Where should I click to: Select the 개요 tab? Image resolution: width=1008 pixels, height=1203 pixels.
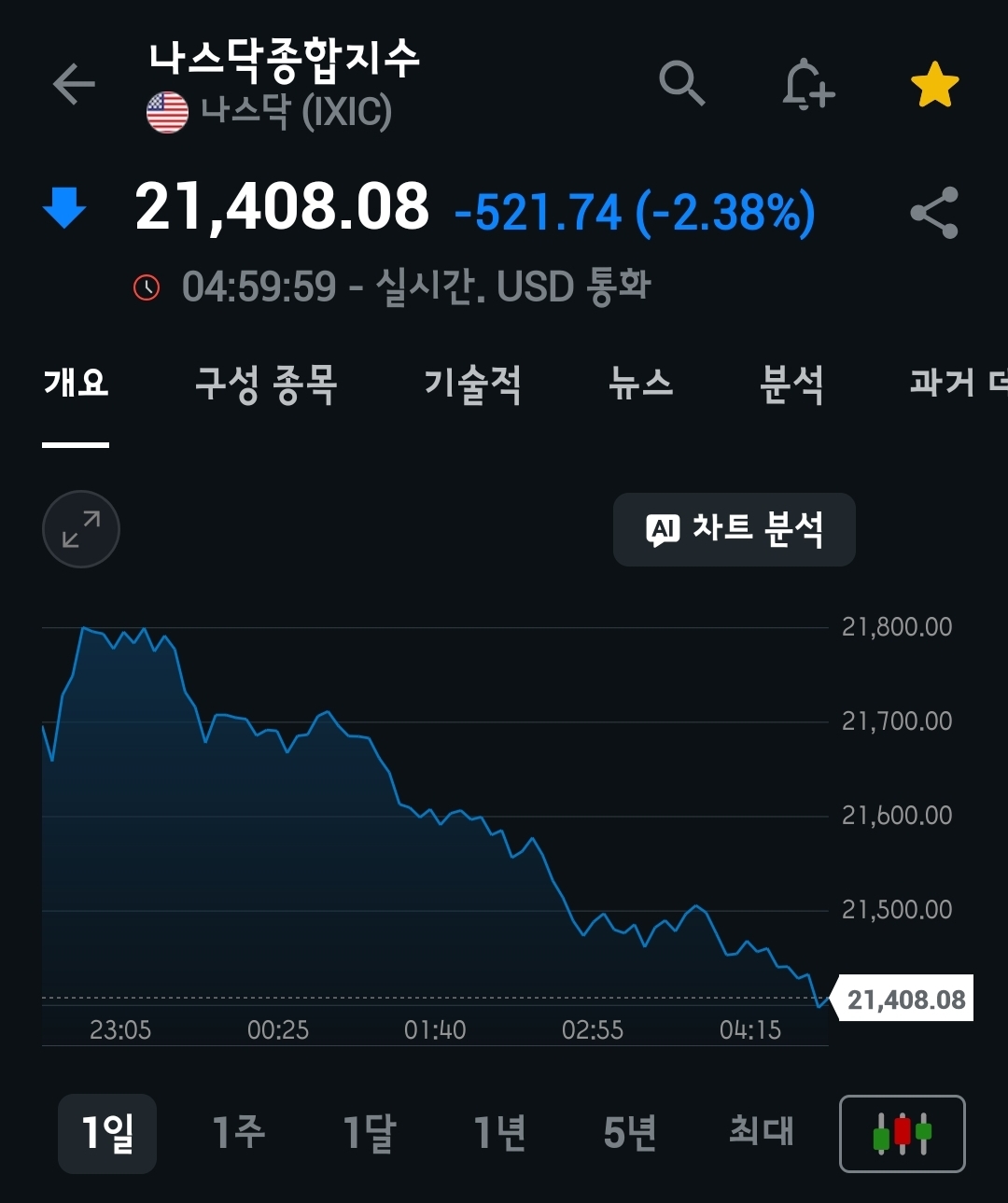pos(77,384)
